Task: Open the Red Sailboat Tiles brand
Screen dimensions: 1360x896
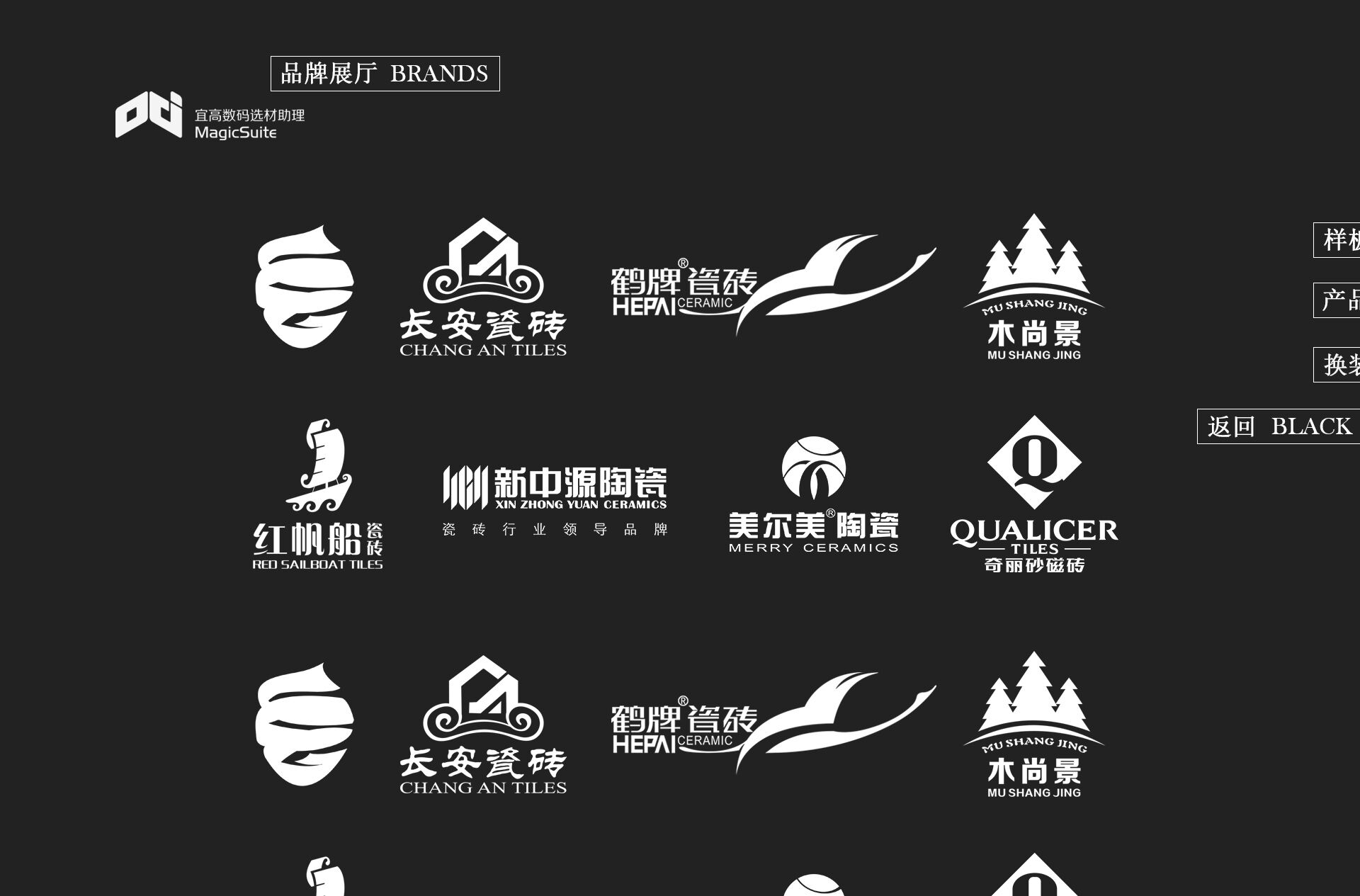Action: (318, 495)
